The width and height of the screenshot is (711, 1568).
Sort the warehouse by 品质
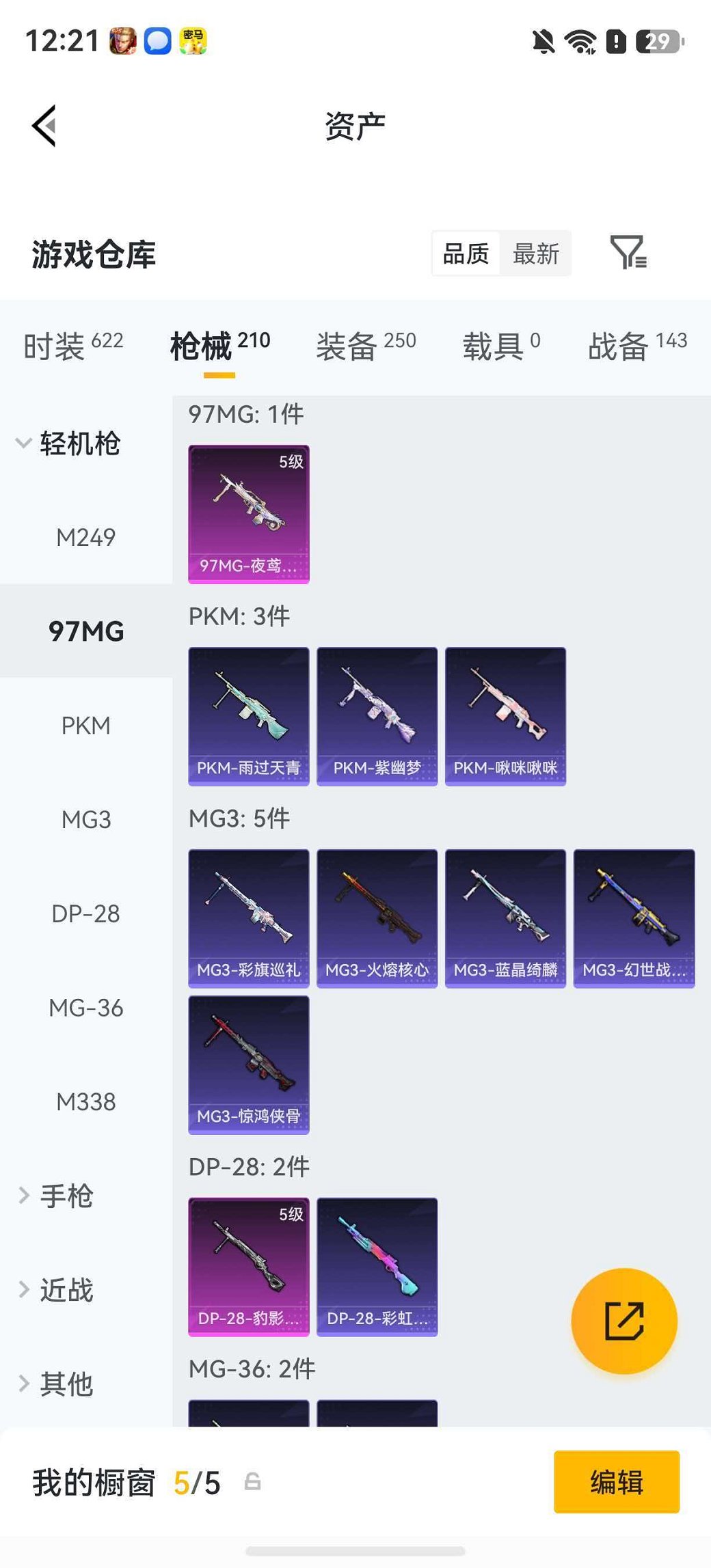[x=466, y=253]
